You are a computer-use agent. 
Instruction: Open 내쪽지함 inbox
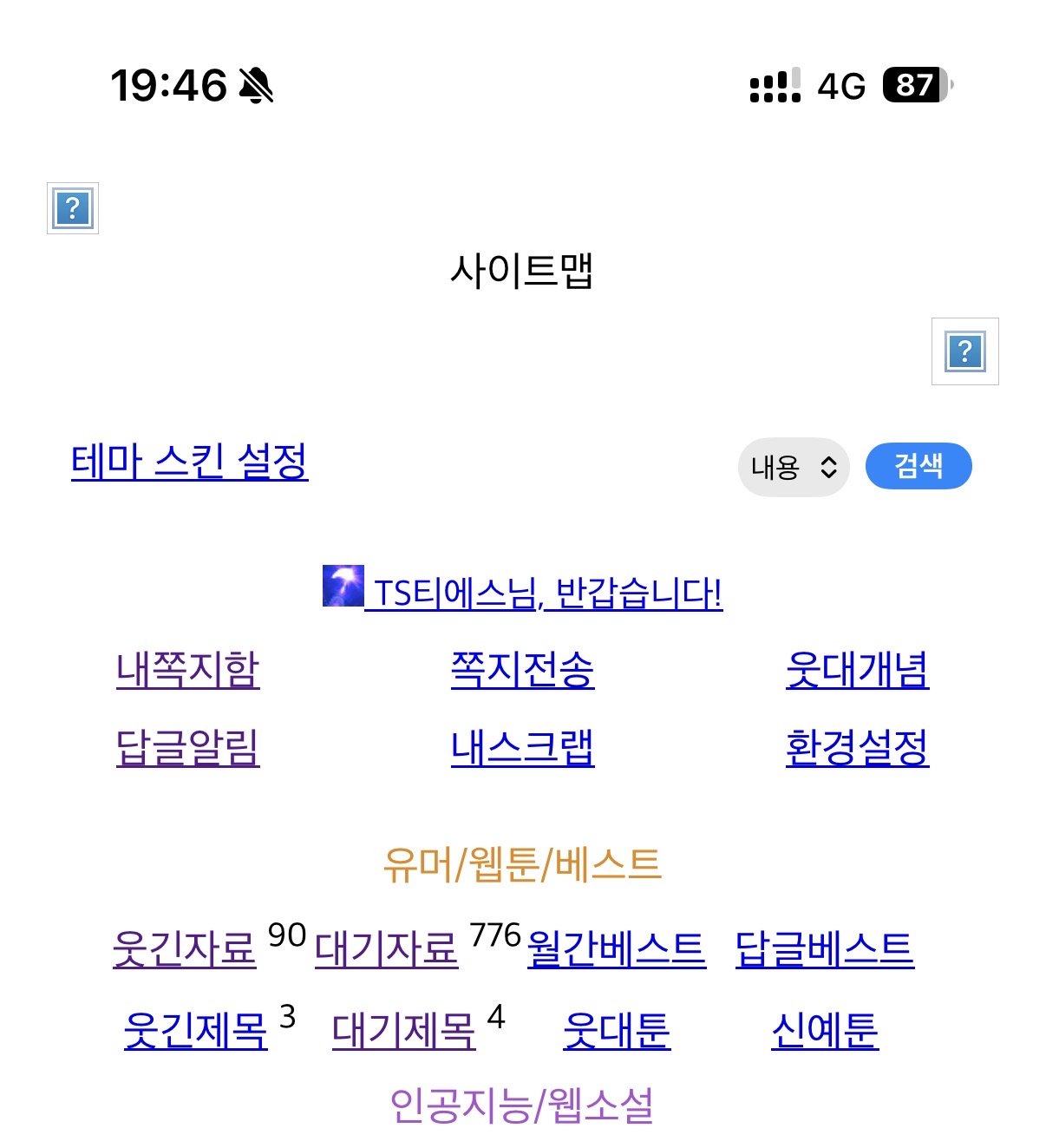[188, 669]
